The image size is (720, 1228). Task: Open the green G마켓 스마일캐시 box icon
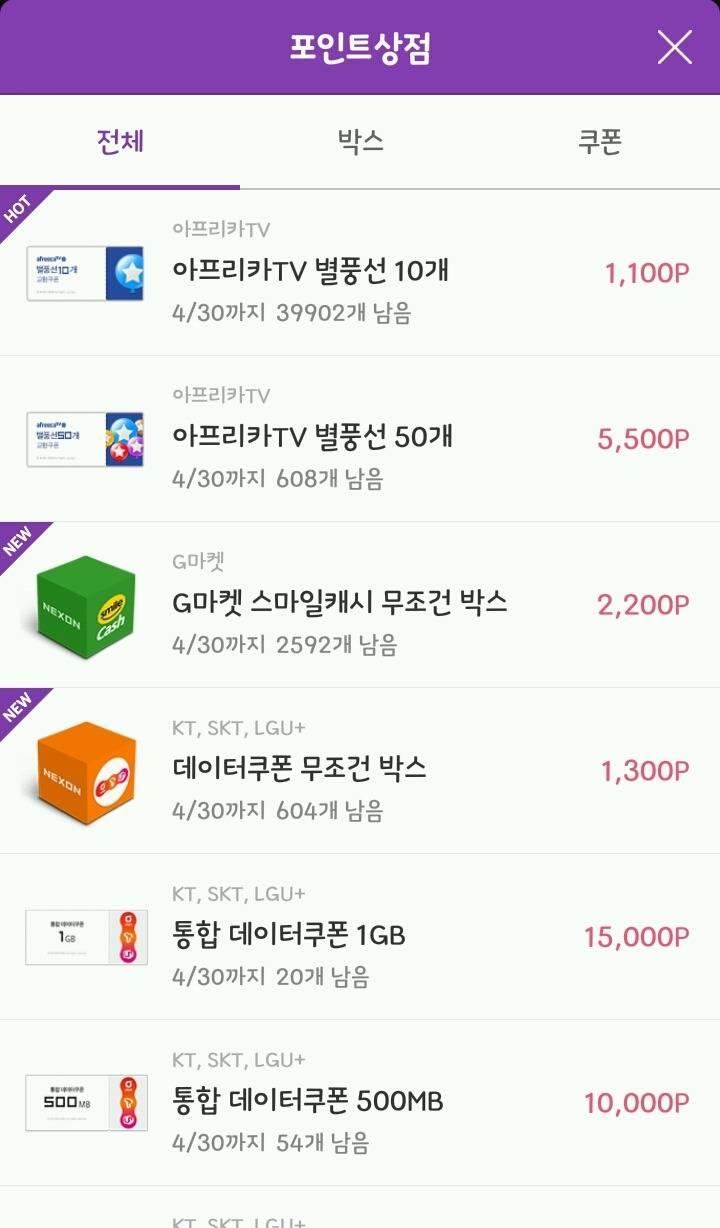pos(86,606)
